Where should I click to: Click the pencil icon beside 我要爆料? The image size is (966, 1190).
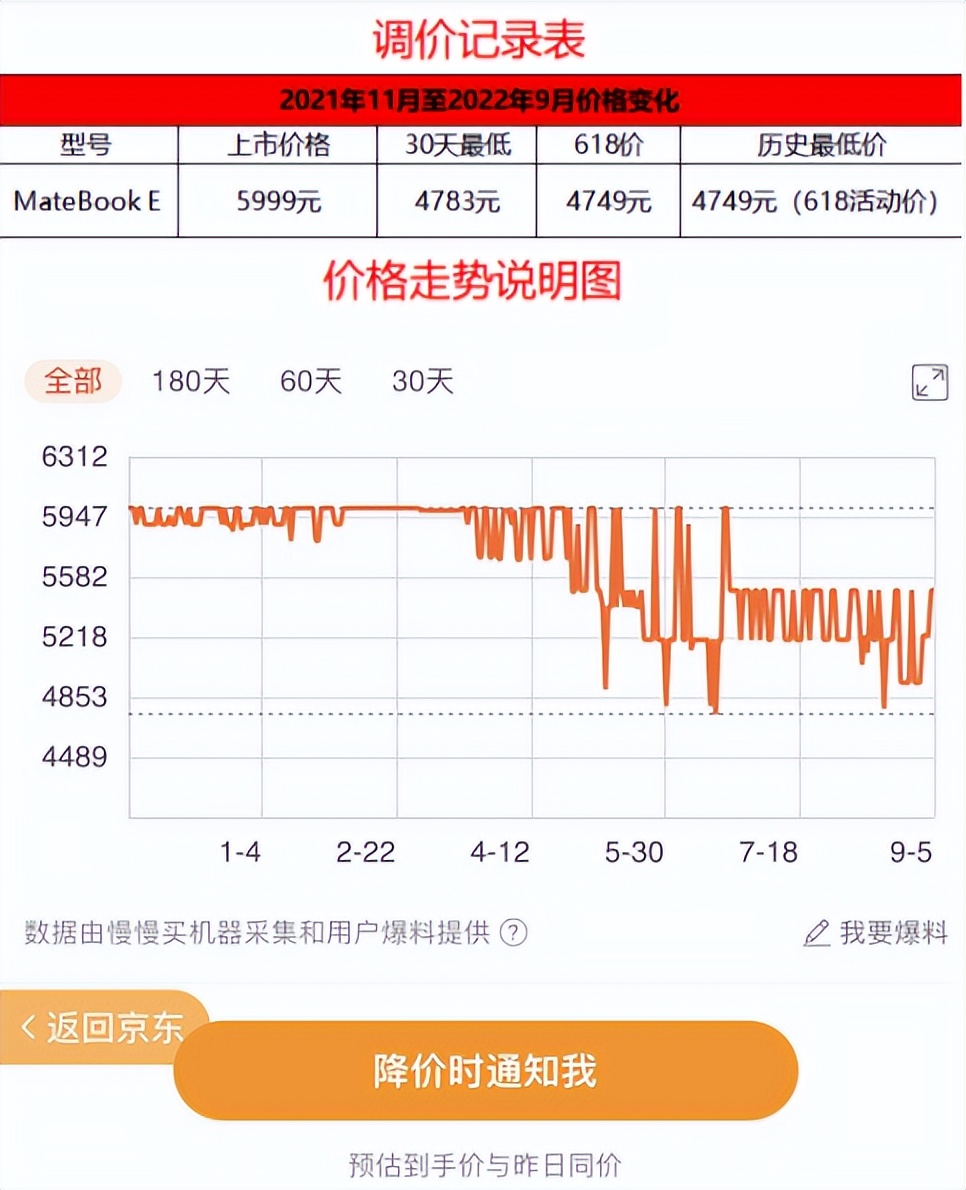click(816, 934)
